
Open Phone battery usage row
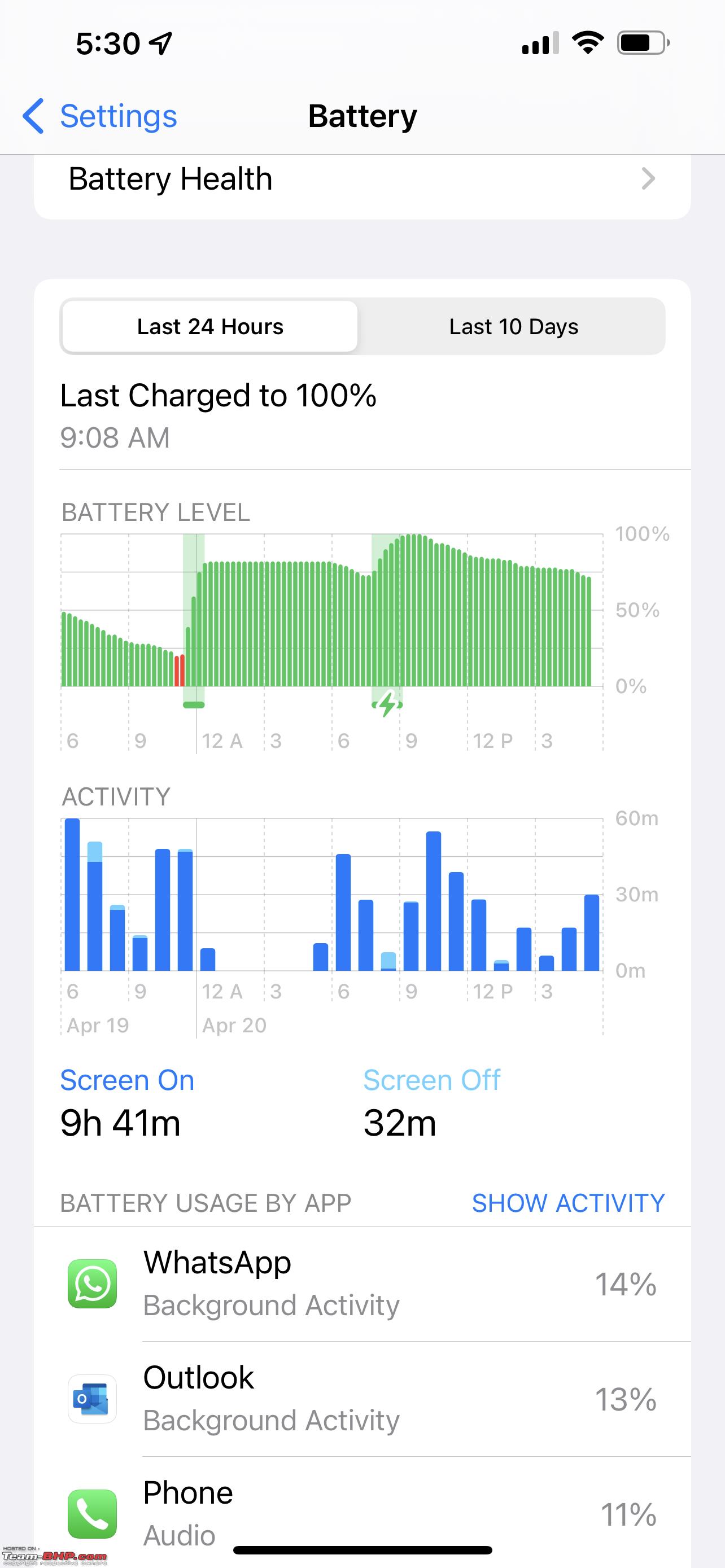pyautogui.click(x=362, y=1512)
